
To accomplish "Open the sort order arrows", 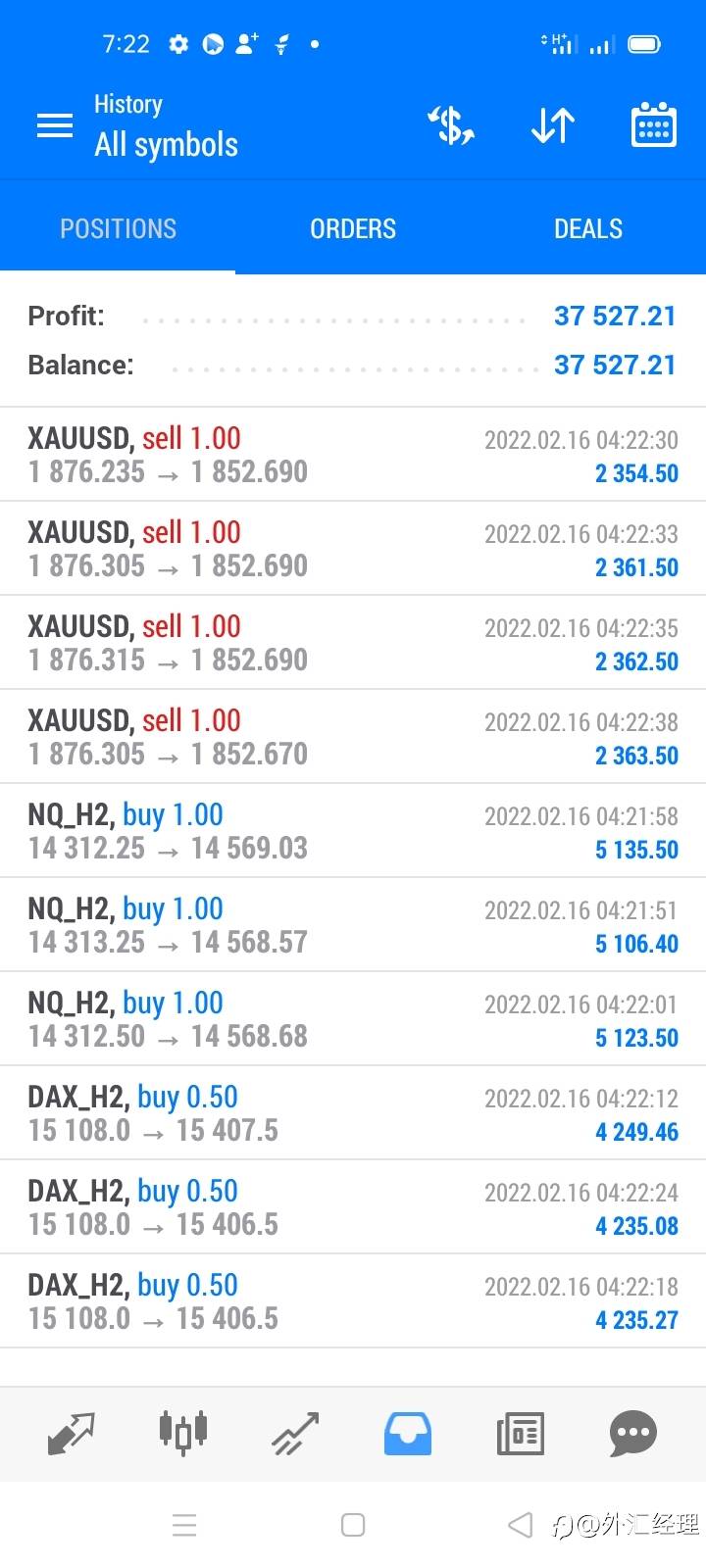I will click(x=553, y=125).
